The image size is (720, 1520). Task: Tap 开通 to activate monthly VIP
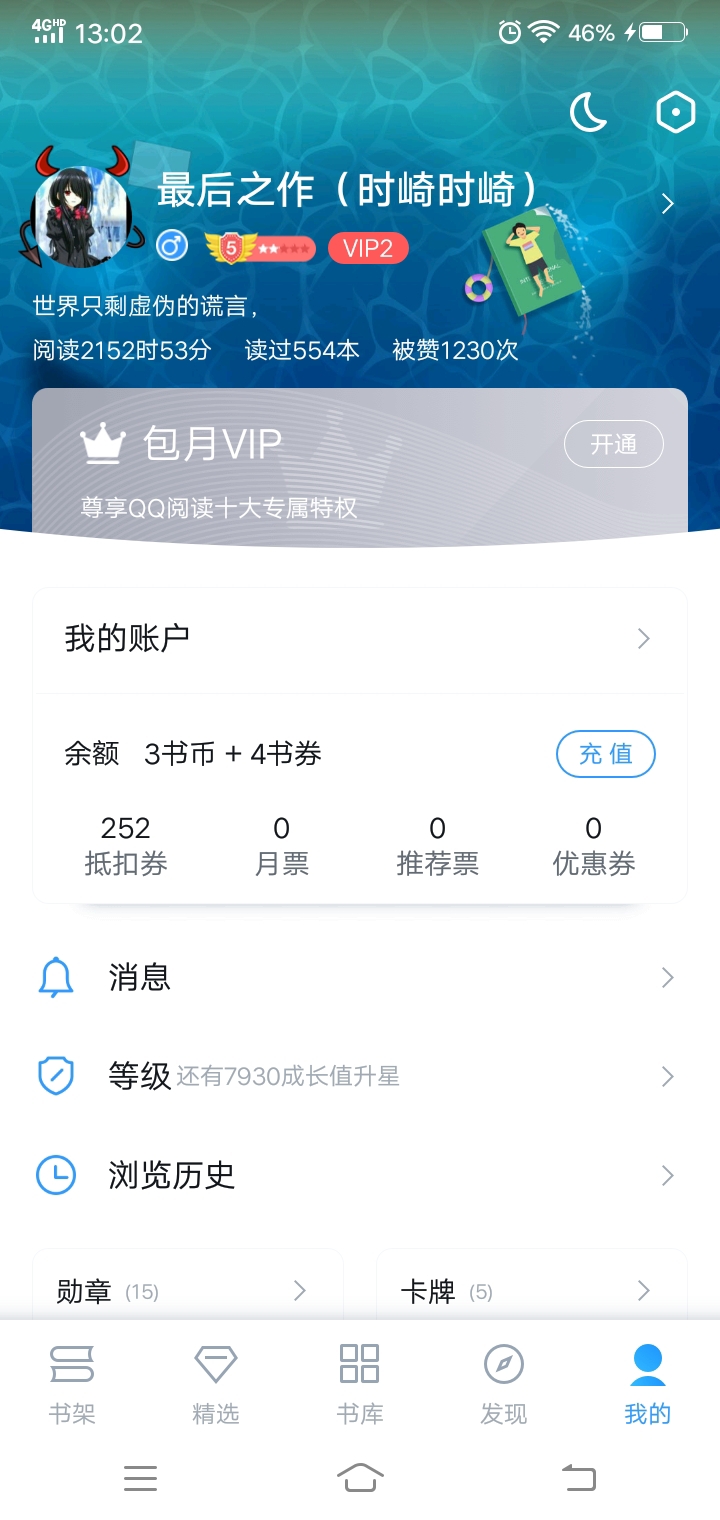coord(613,444)
